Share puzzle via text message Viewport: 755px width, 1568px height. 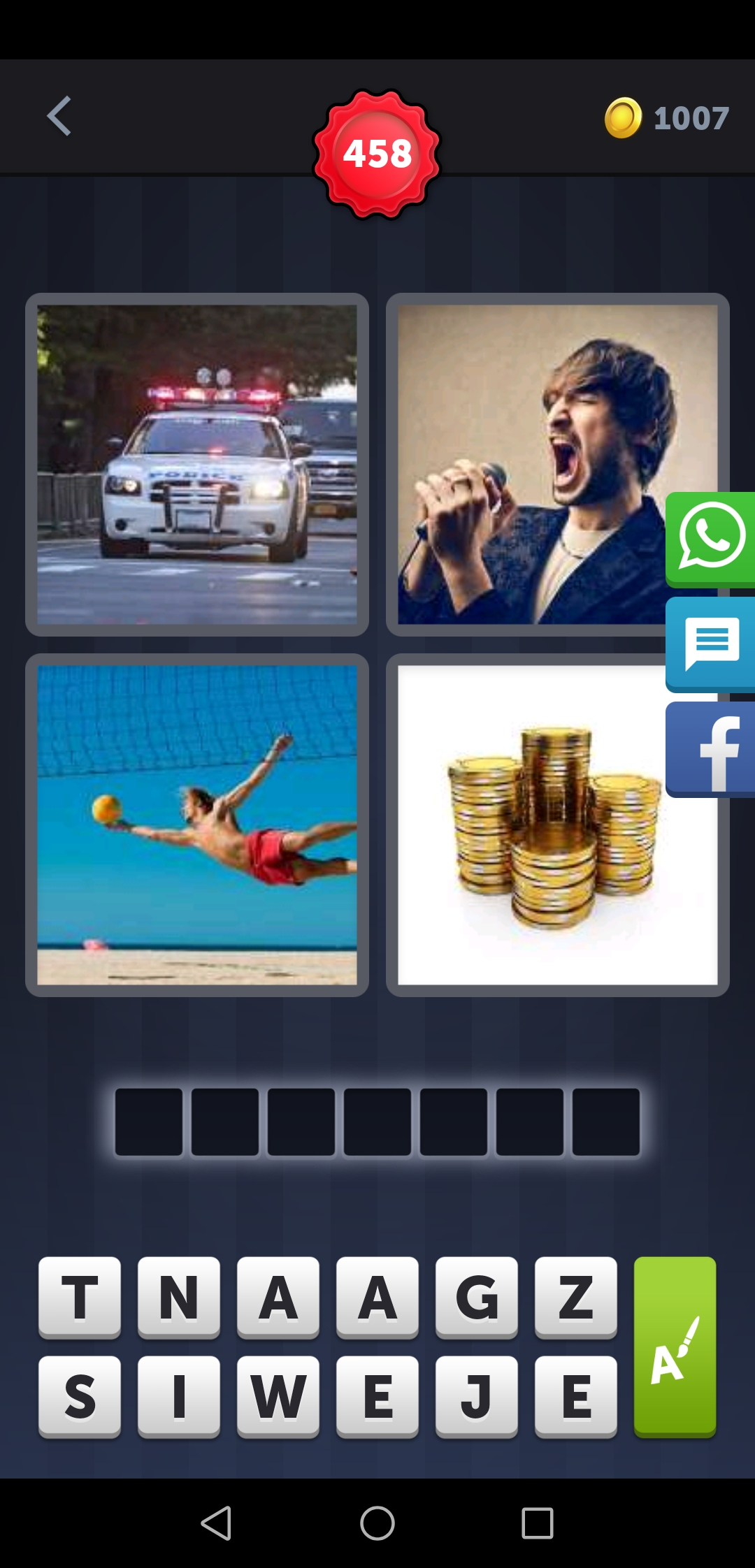click(x=711, y=644)
